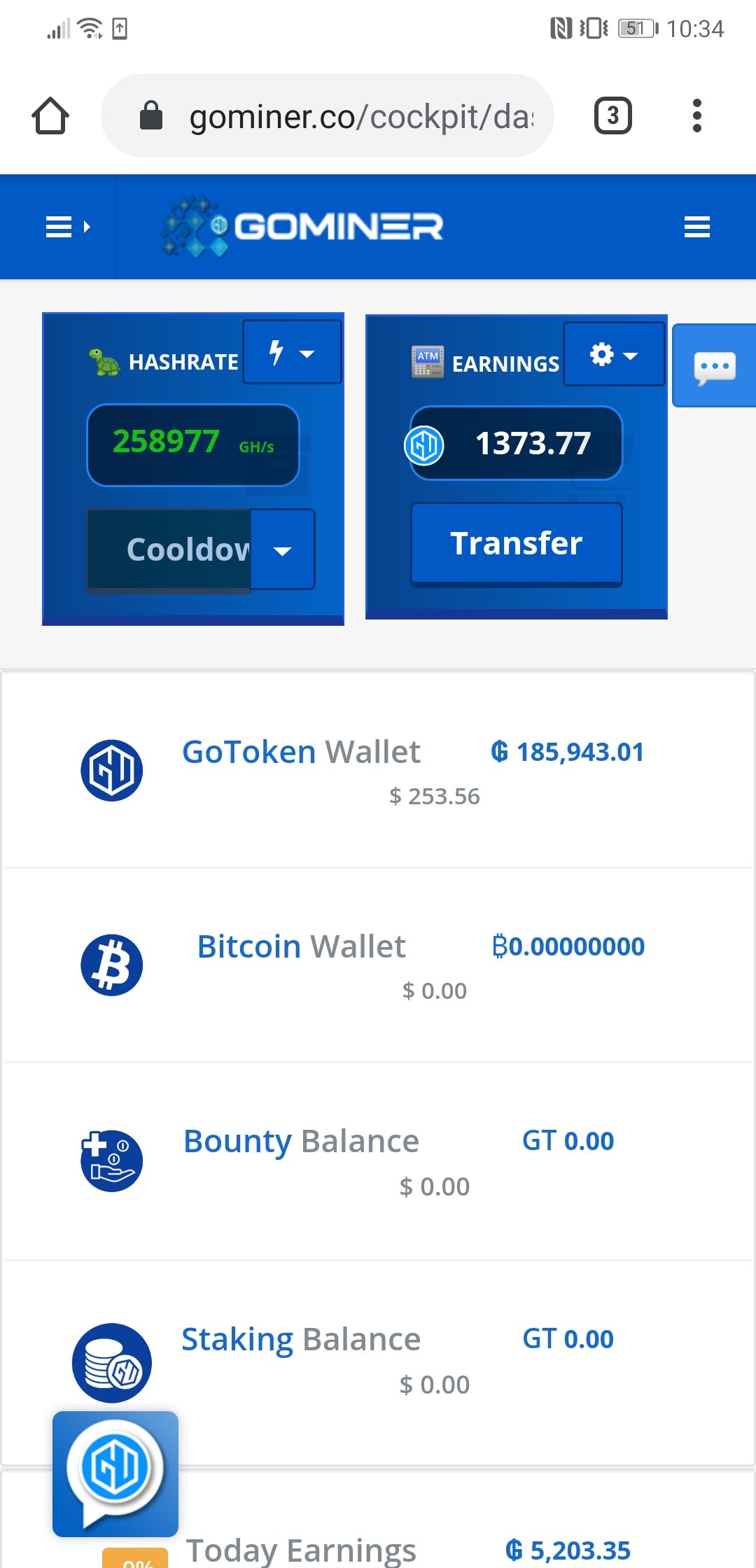Open the right hamburger menu
The height and width of the screenshot is (1568, 756).
coord(697,227)
